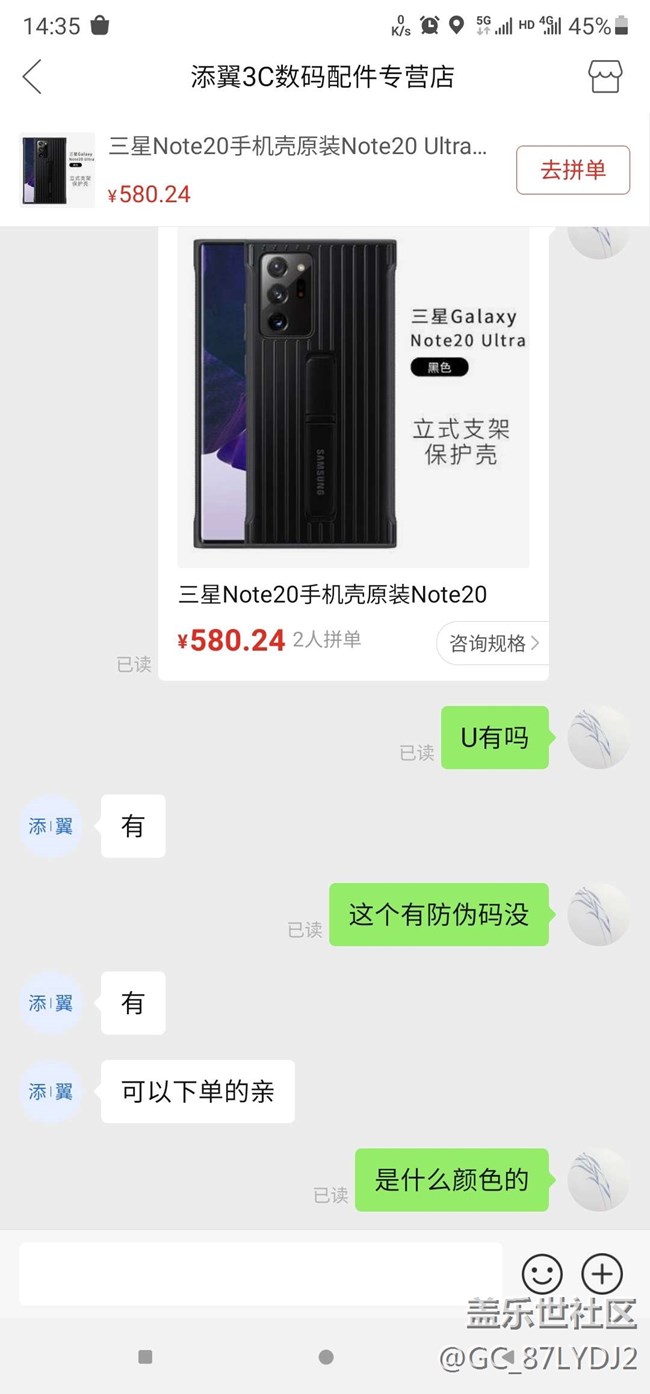Open the system recent apps button
650x1394 pixels.
point(145,1357)
